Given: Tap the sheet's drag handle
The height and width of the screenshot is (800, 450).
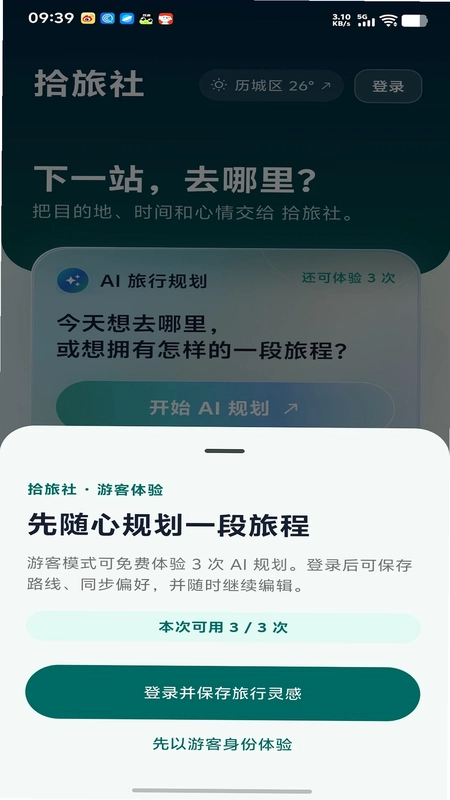Looking at the screenshot, I should pos(224,451).
